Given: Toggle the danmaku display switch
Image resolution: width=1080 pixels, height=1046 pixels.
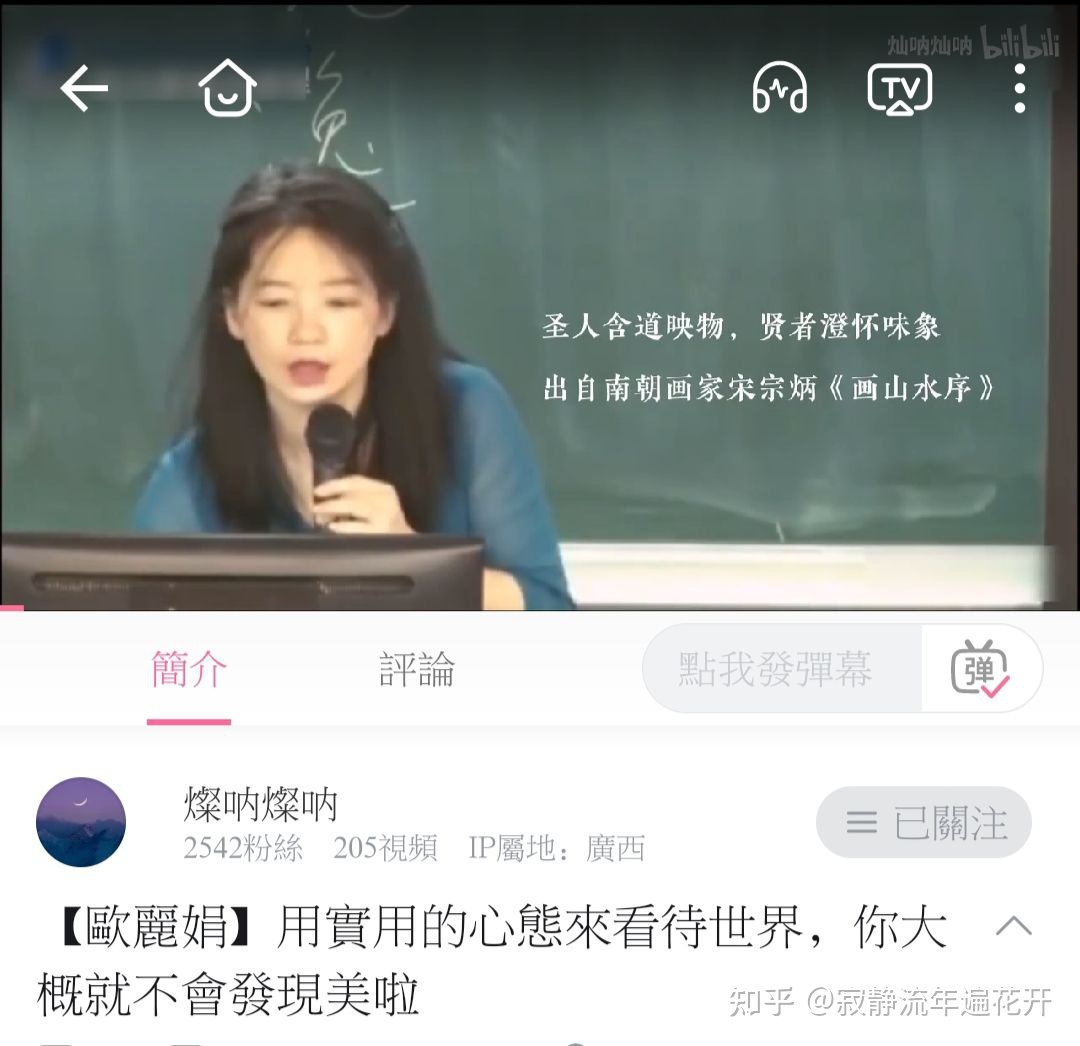Looking at the screenshot, I should pos(980,669).
